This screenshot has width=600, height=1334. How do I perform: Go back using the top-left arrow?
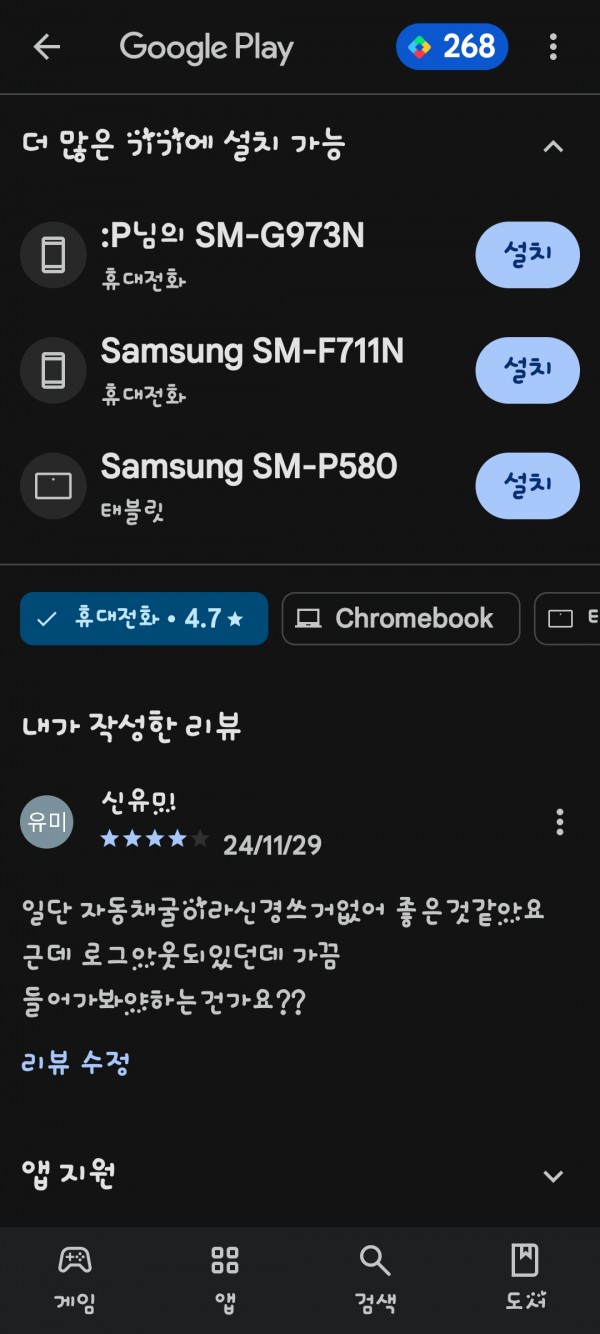[47, 47]
